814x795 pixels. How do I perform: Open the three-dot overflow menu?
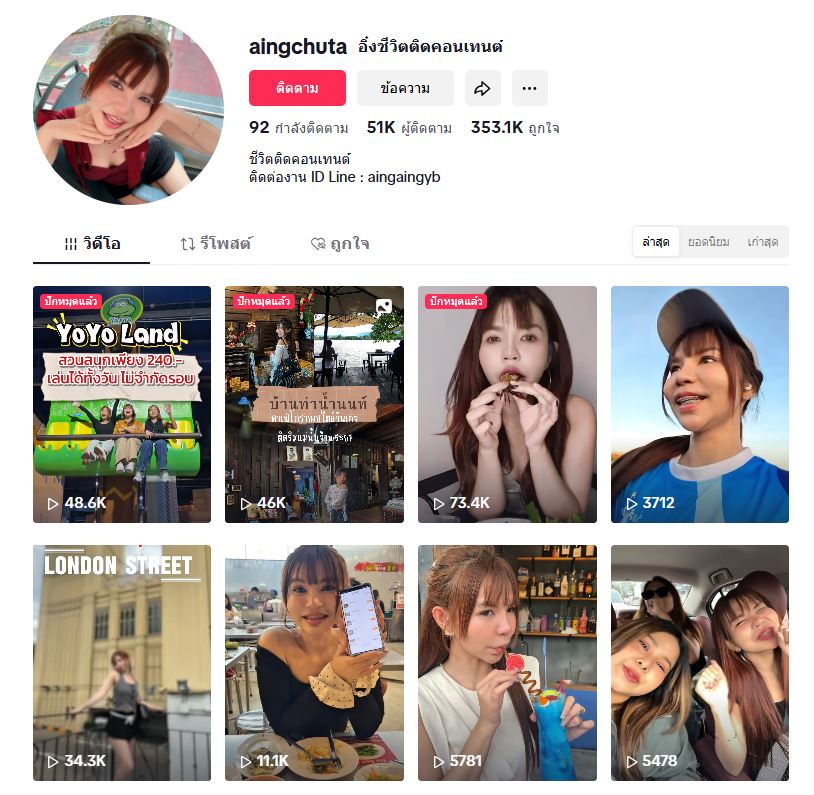pyautogui.click(x=530, y=88)
